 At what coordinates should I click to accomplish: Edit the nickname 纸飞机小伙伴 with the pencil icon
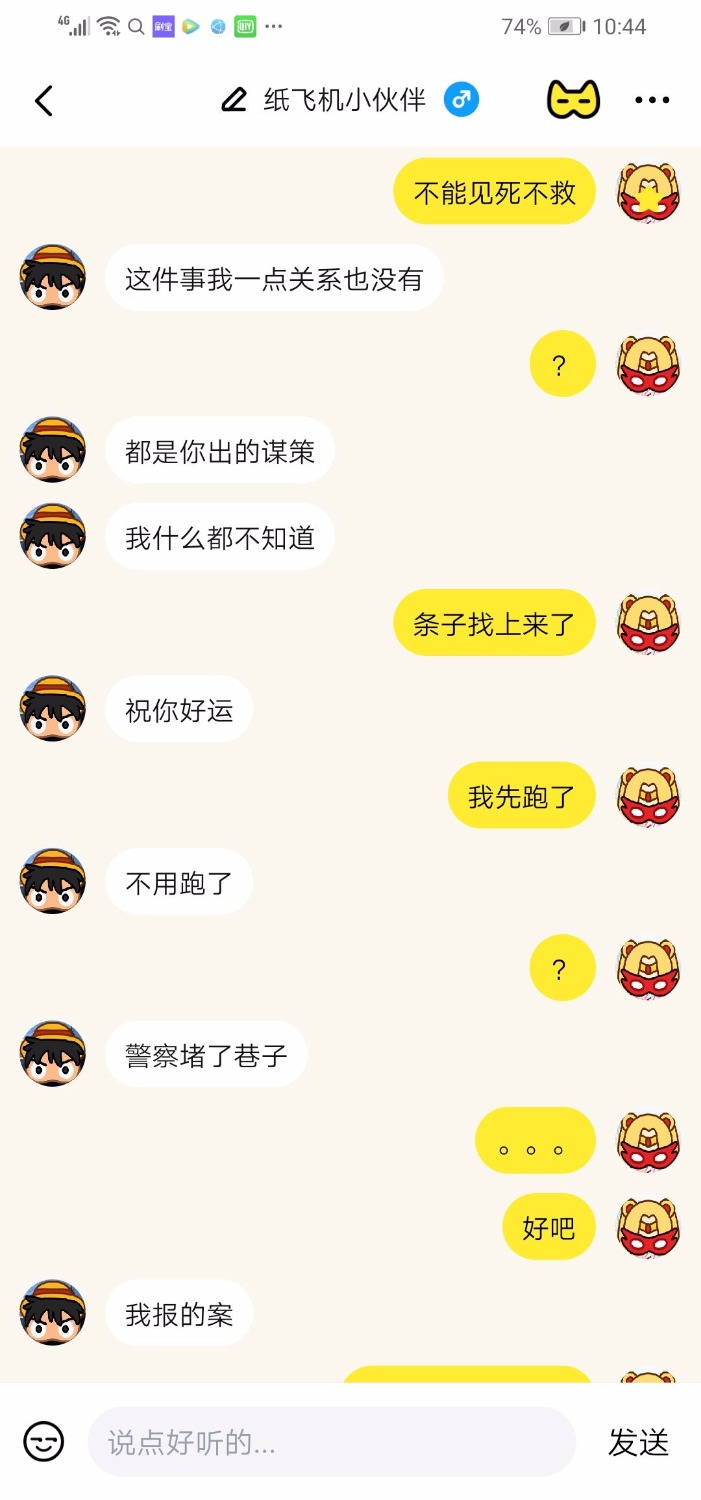[234, 100]
